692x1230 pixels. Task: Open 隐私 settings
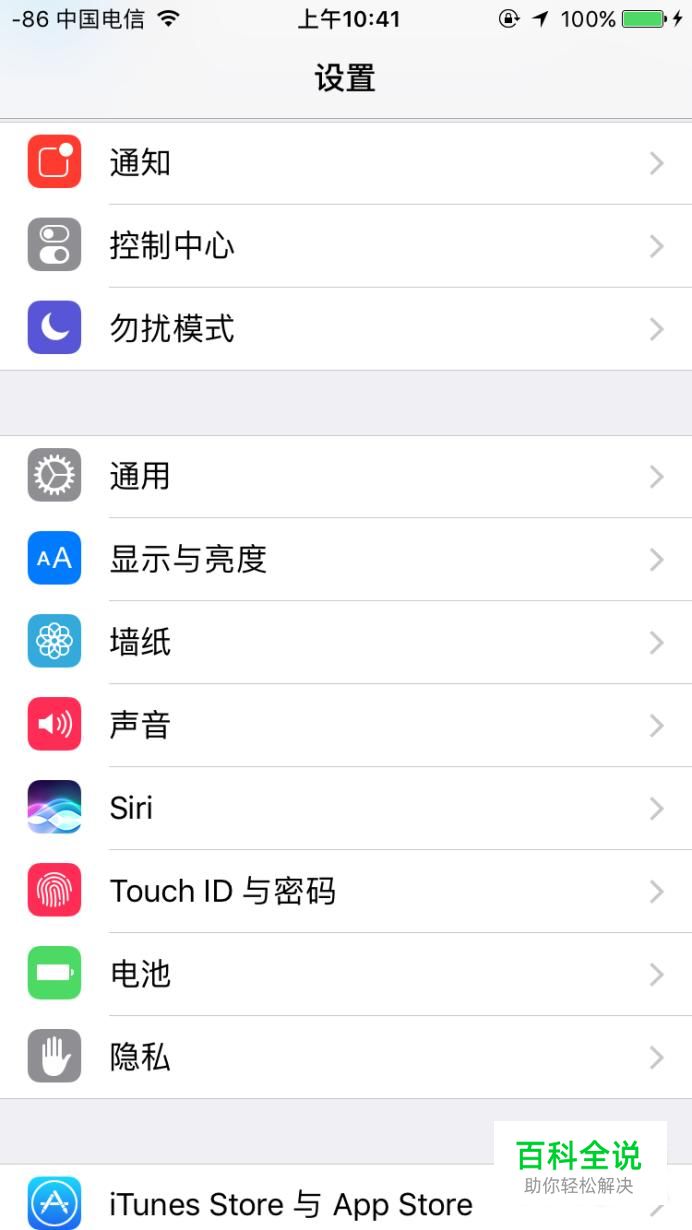pyautogui.click(x=345, y=1057)
